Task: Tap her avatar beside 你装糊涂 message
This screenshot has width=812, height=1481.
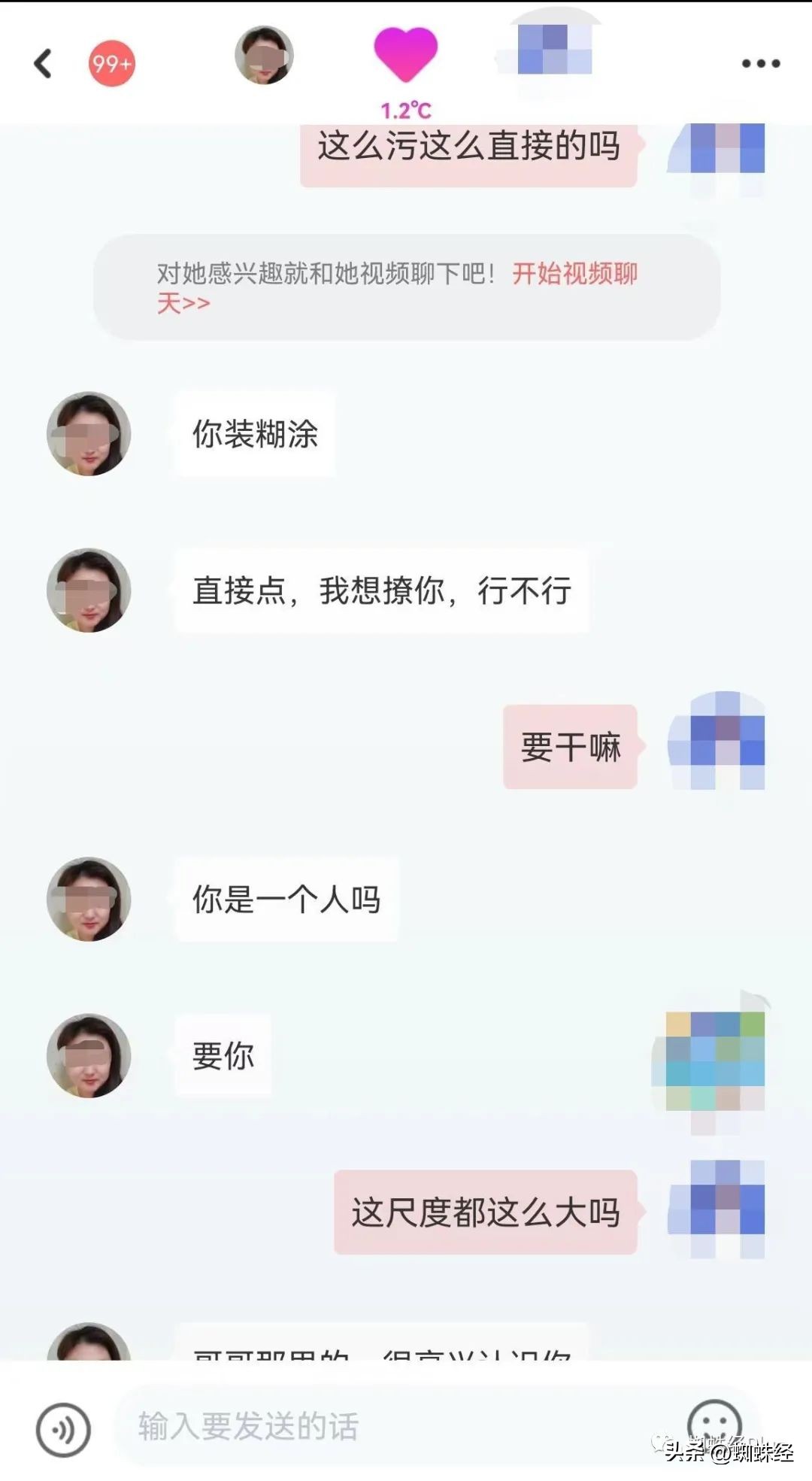Action: coord(89,436)
